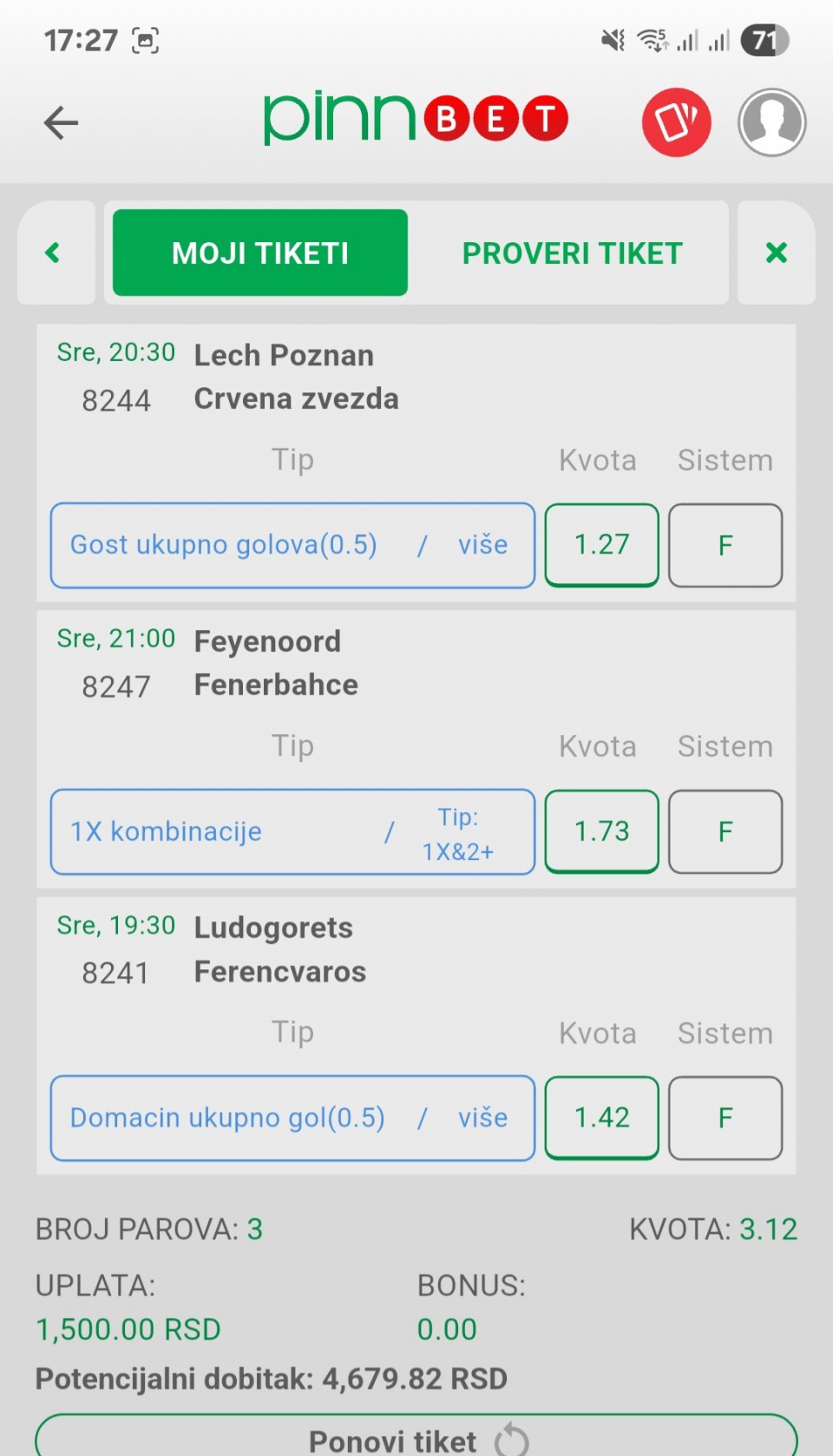Viewport: 833px width, 1456px height.
Task: Open the red betting slip icon
Action: pyautogui.click(x=677, y=122)
